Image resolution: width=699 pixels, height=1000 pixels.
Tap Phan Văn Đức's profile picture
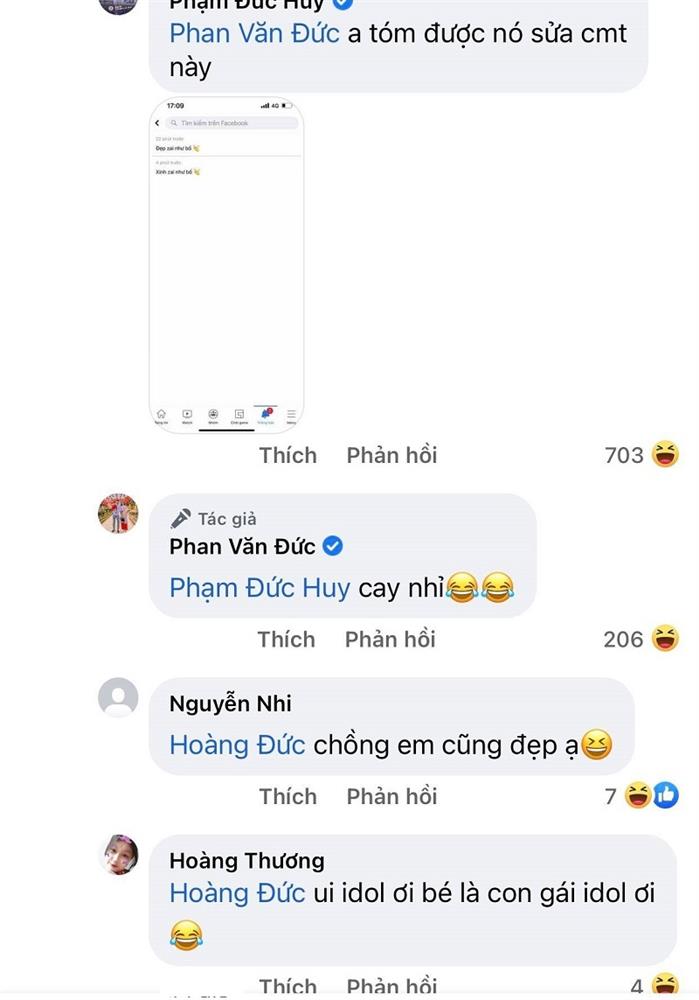[118, 513]
